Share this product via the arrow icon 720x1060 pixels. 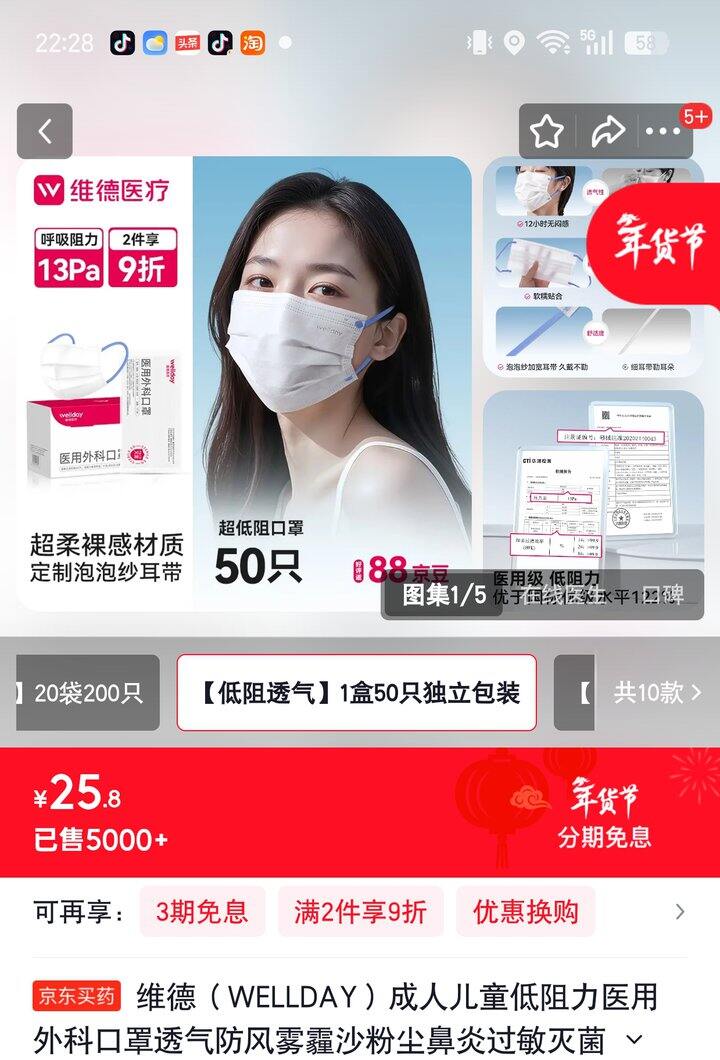point(607,131)
